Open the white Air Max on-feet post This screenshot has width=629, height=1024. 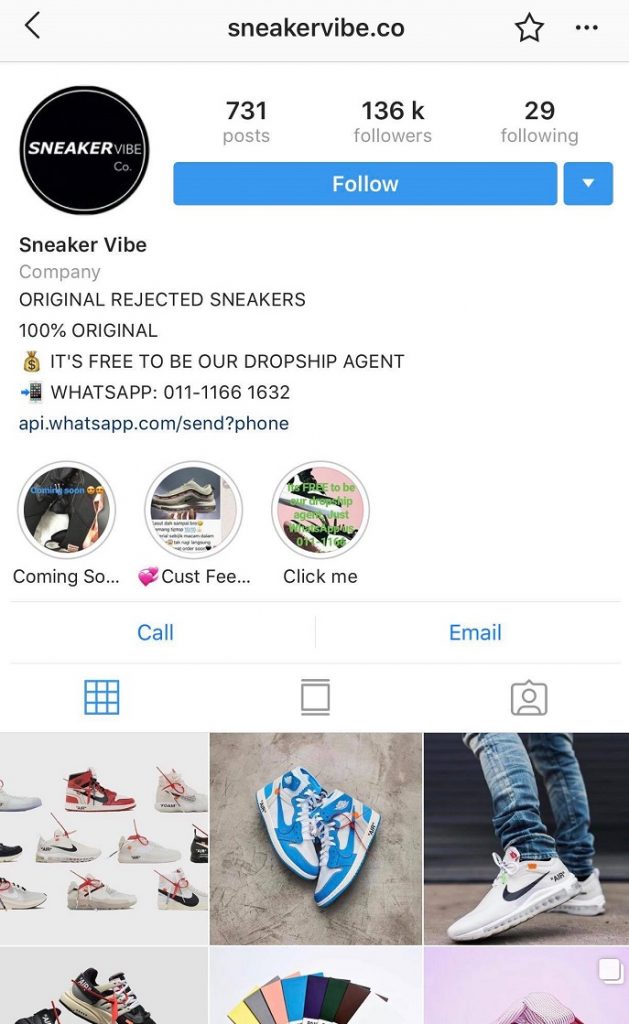click(526, 838)
